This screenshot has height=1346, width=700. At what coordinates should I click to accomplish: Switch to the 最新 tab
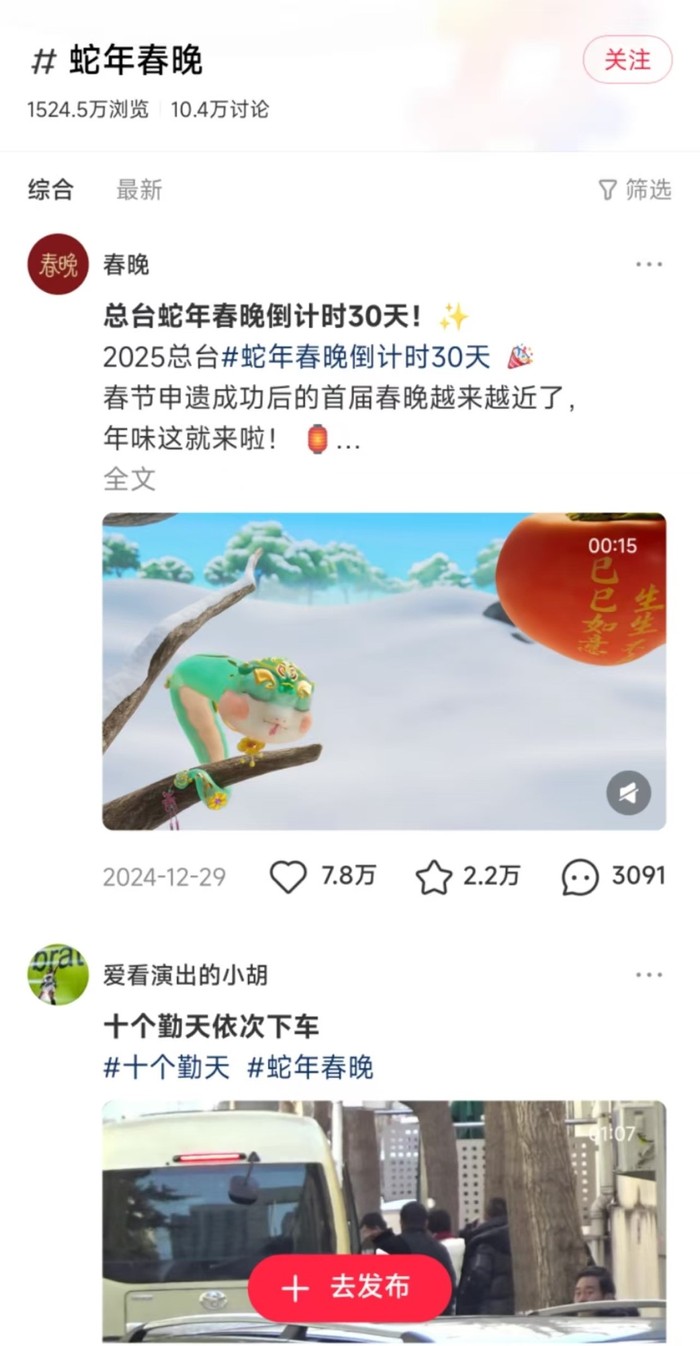(139, 190)
